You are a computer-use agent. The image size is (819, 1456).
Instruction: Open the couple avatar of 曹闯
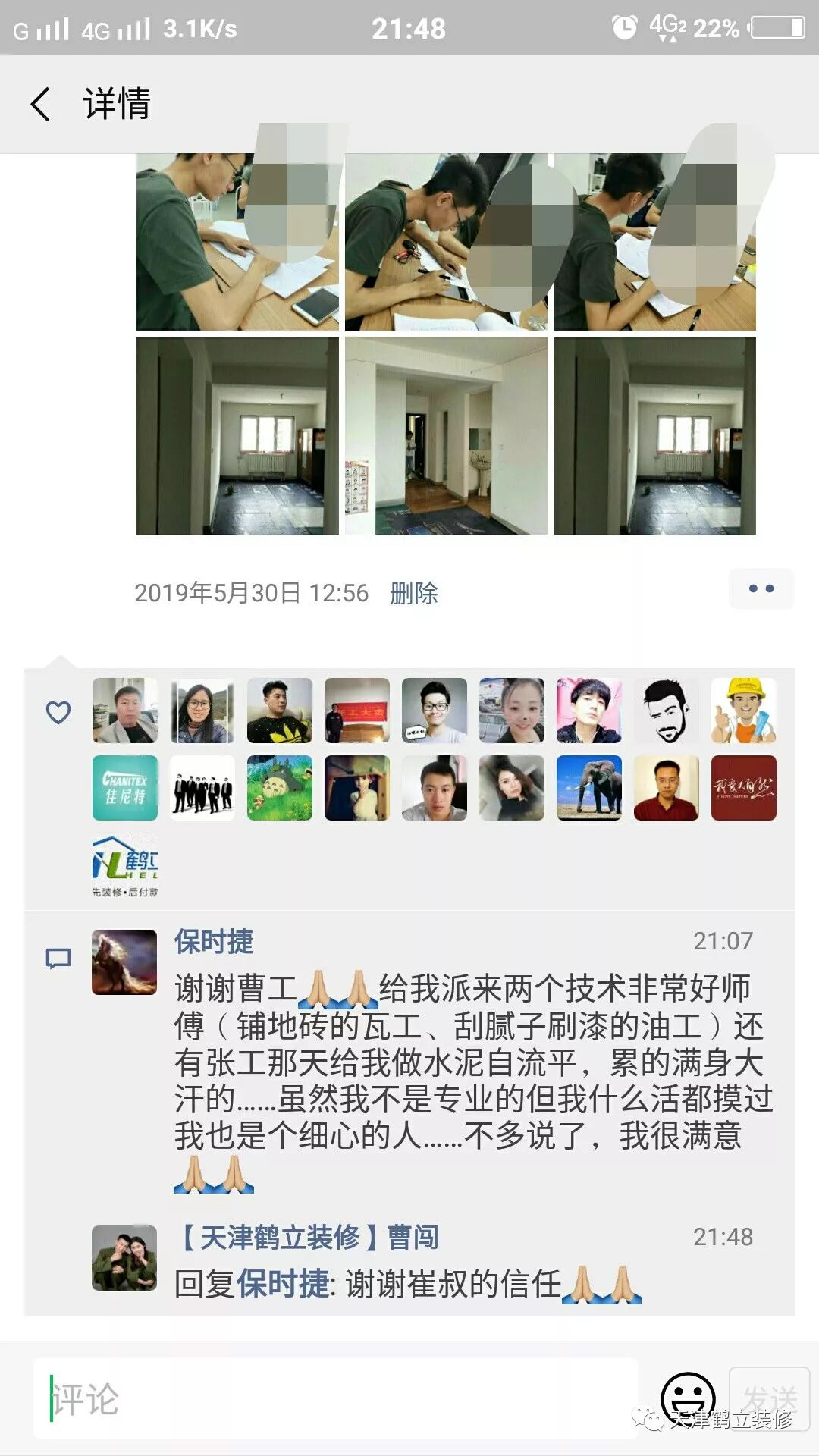124,1258
